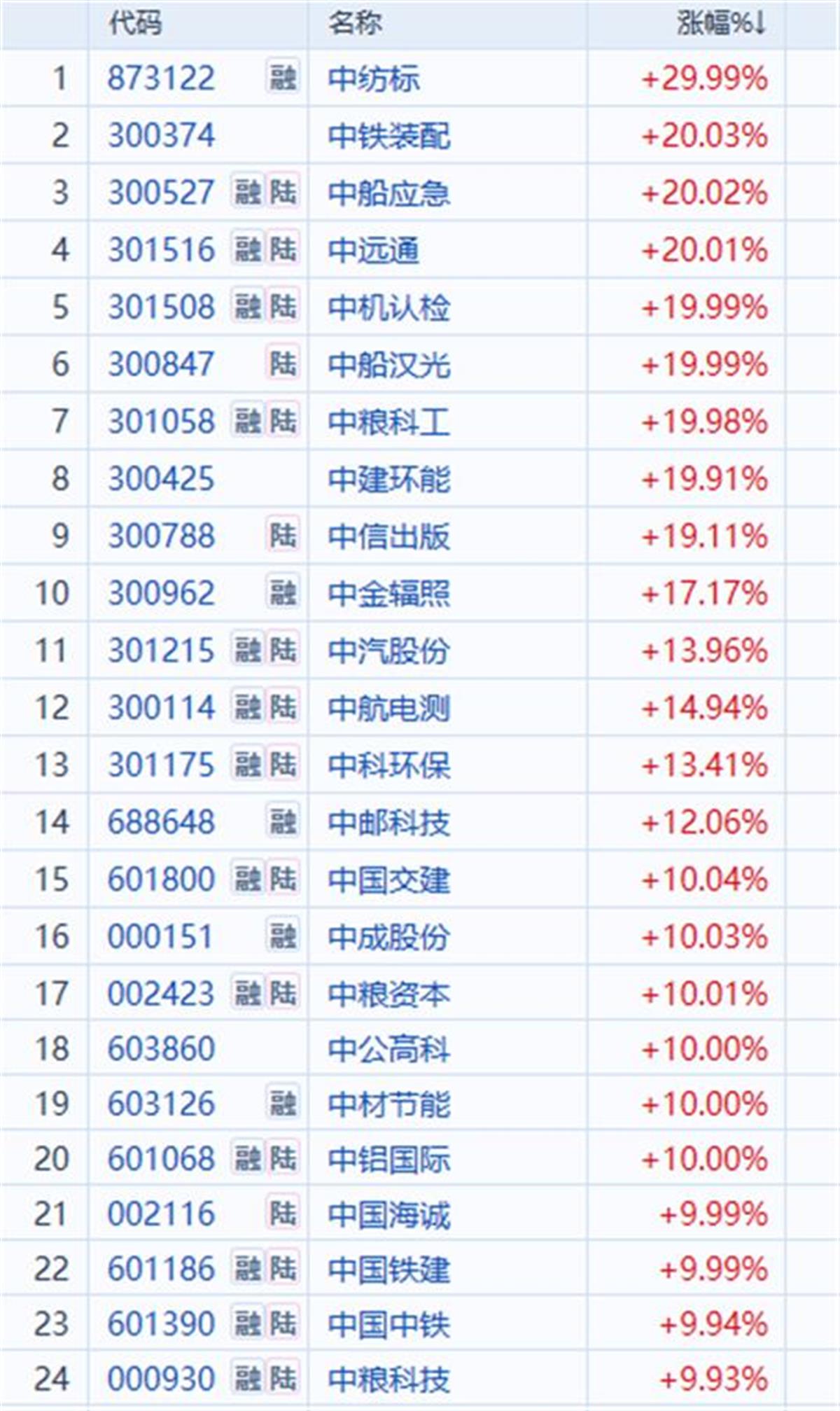Viewport: 840px width, 1411px height.
Task: View the 中机认检 stock
Action: click(389, 307)
